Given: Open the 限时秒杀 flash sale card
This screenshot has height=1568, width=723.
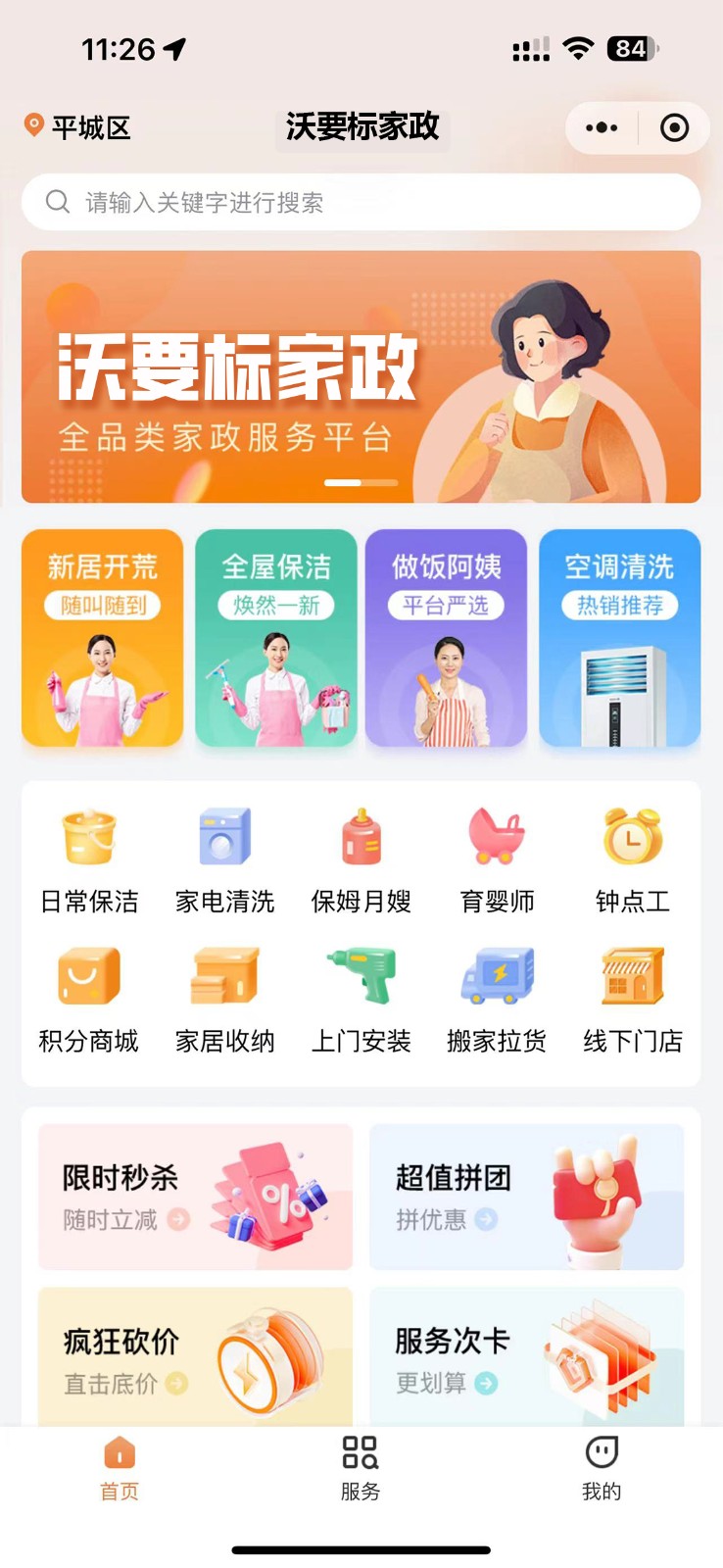Looking at the screenshot, I should [x=195, y=1197].
